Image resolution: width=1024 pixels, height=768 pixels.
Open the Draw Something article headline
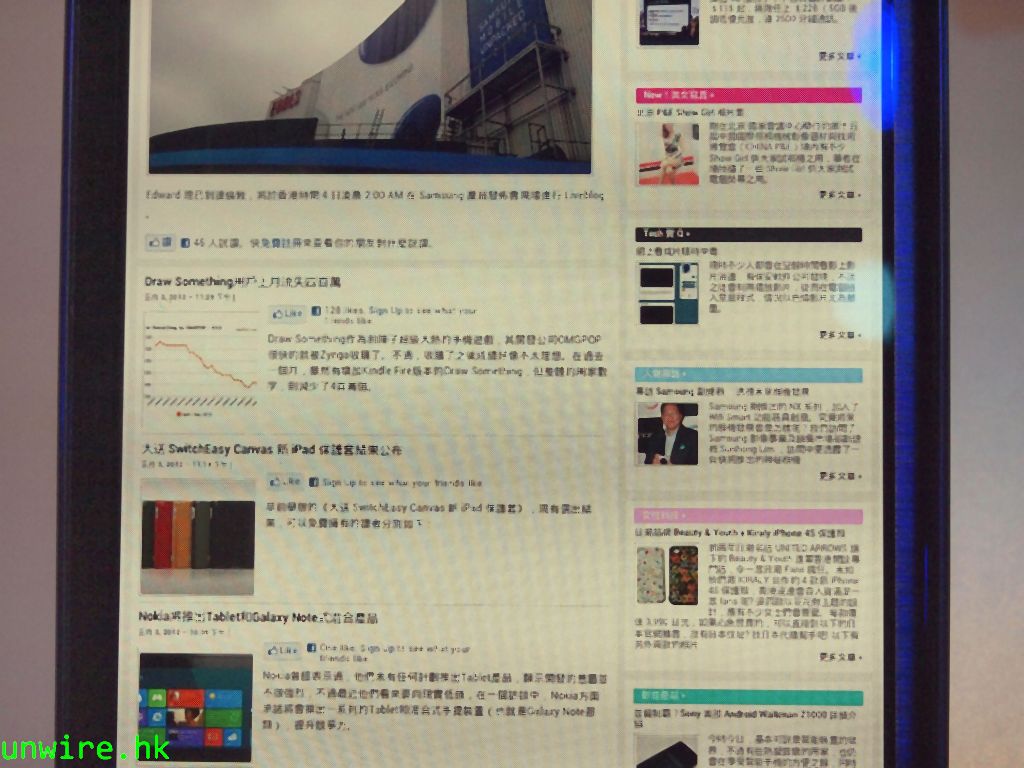click(243, 283)
